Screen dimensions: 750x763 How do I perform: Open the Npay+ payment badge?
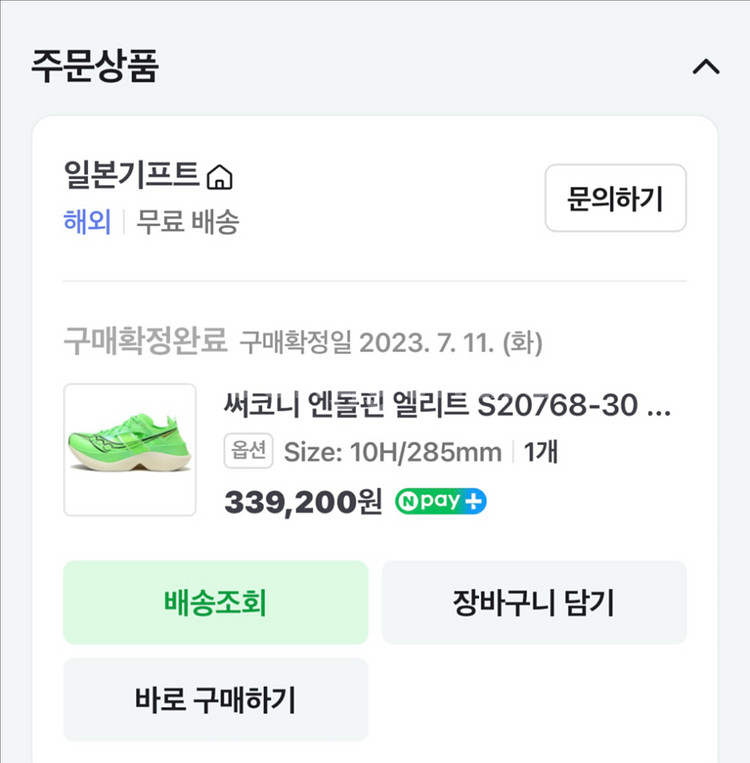click(x=438, y=500)
